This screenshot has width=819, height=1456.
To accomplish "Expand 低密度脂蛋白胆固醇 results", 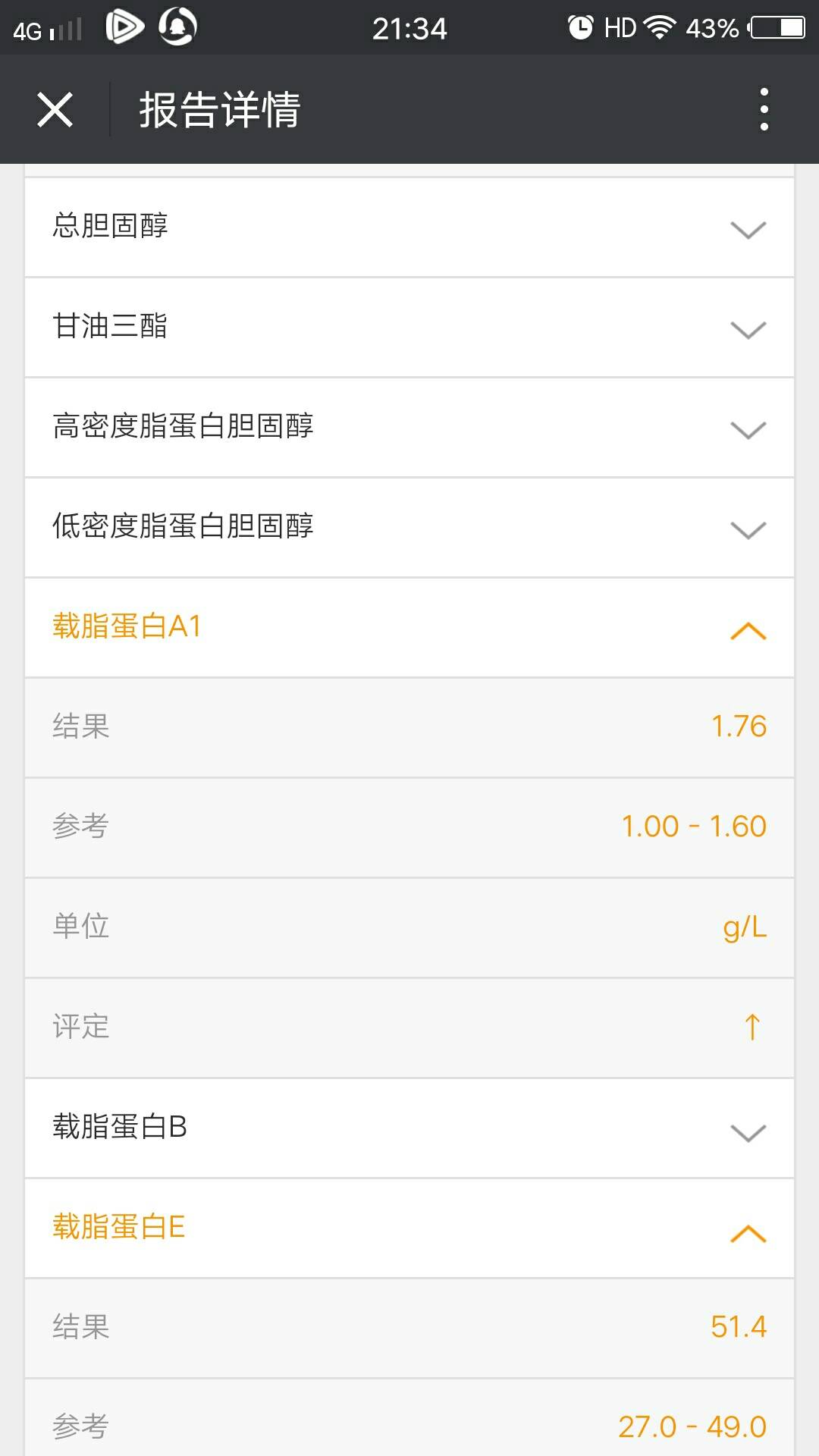I will click(x=409, y=528).
